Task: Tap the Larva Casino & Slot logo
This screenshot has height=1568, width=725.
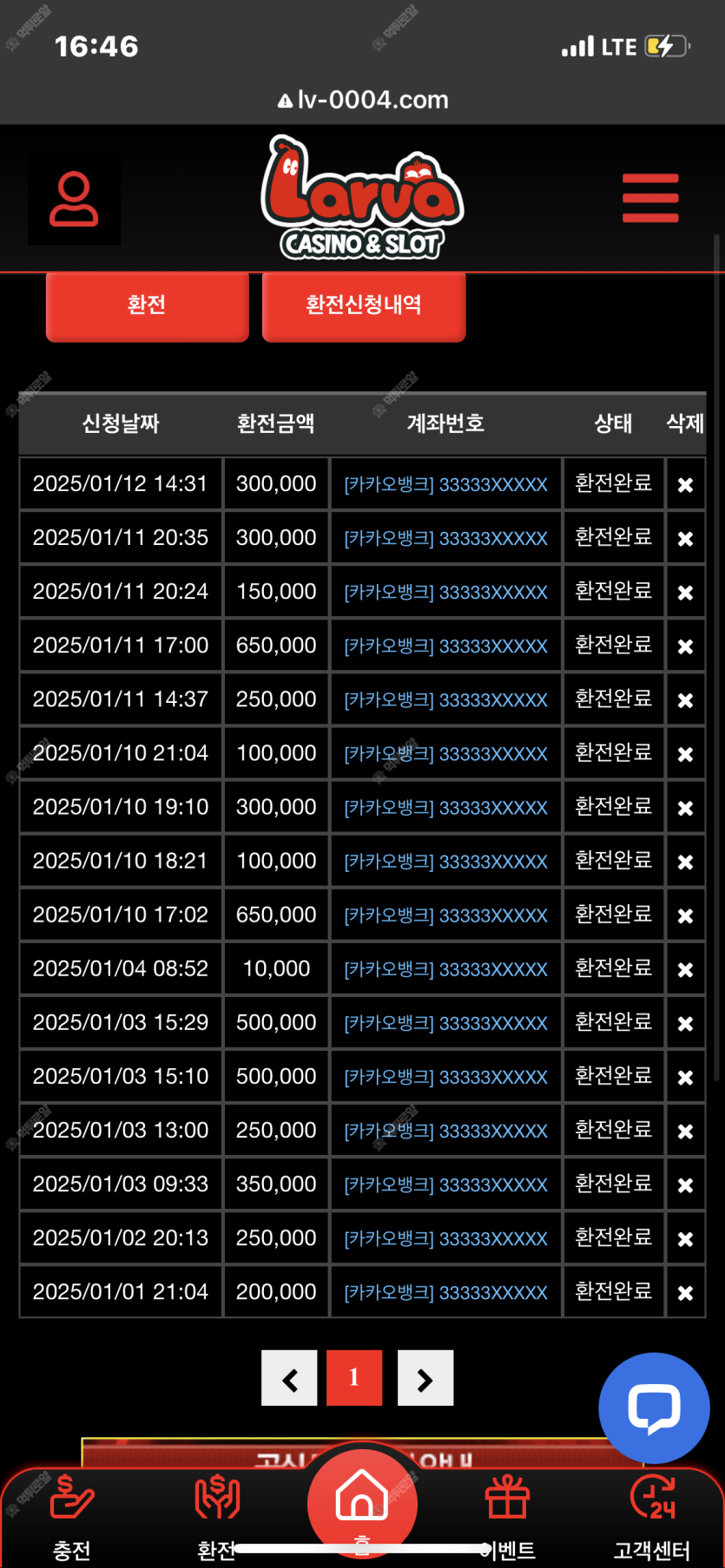Action: pyautogui.click(x=362, y=198)
